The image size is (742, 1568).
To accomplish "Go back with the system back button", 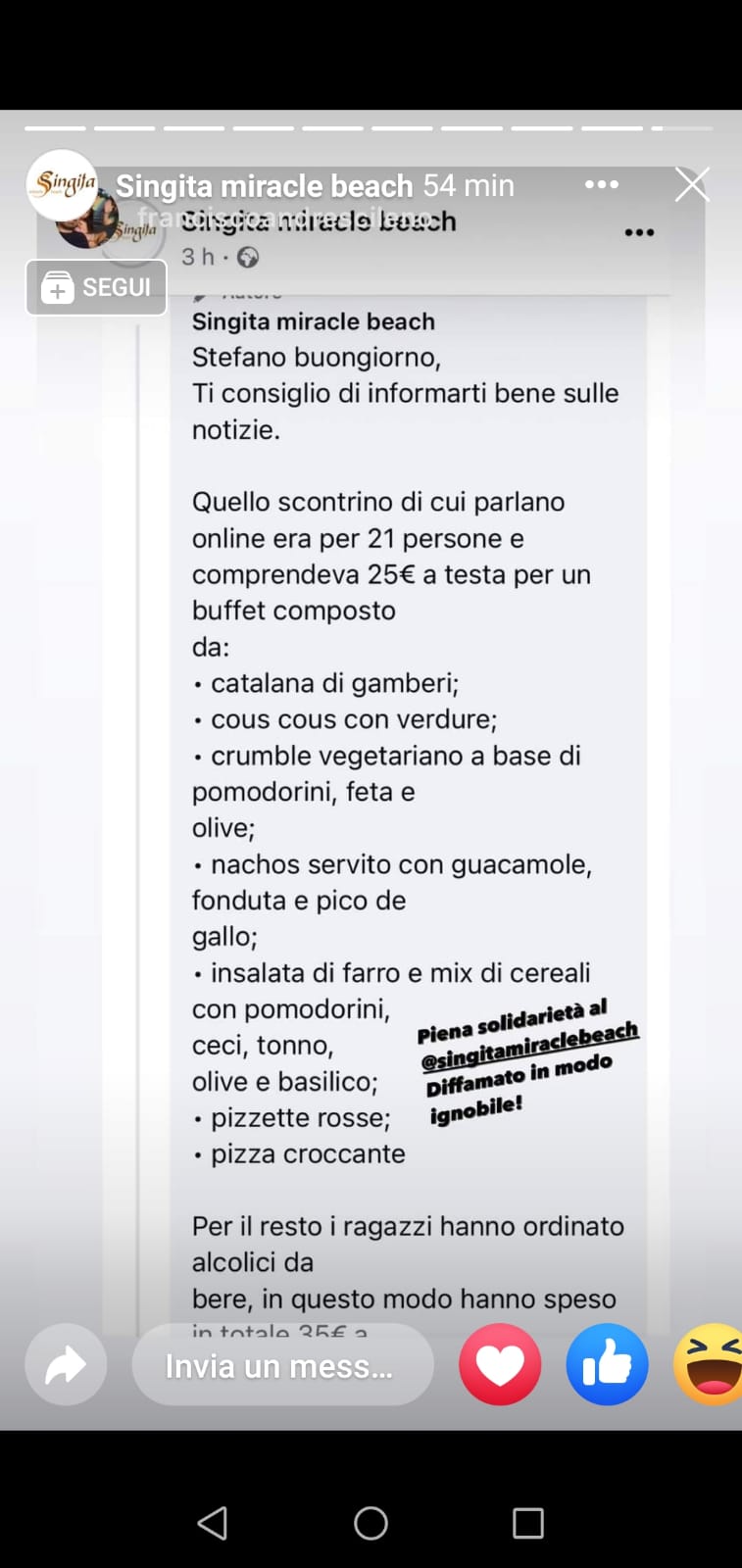I will 213,1523.
